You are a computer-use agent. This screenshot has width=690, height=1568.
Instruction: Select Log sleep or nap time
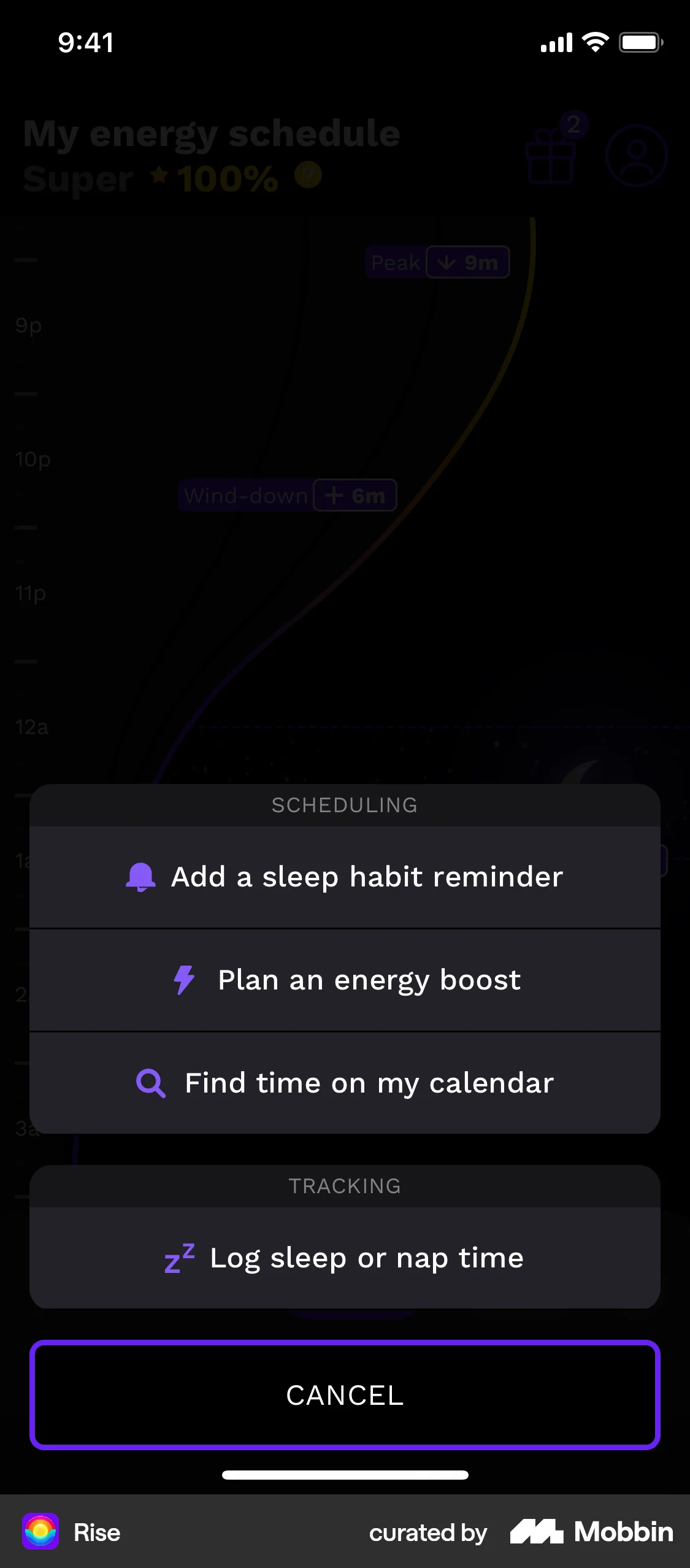click(x=345, y=1257)
